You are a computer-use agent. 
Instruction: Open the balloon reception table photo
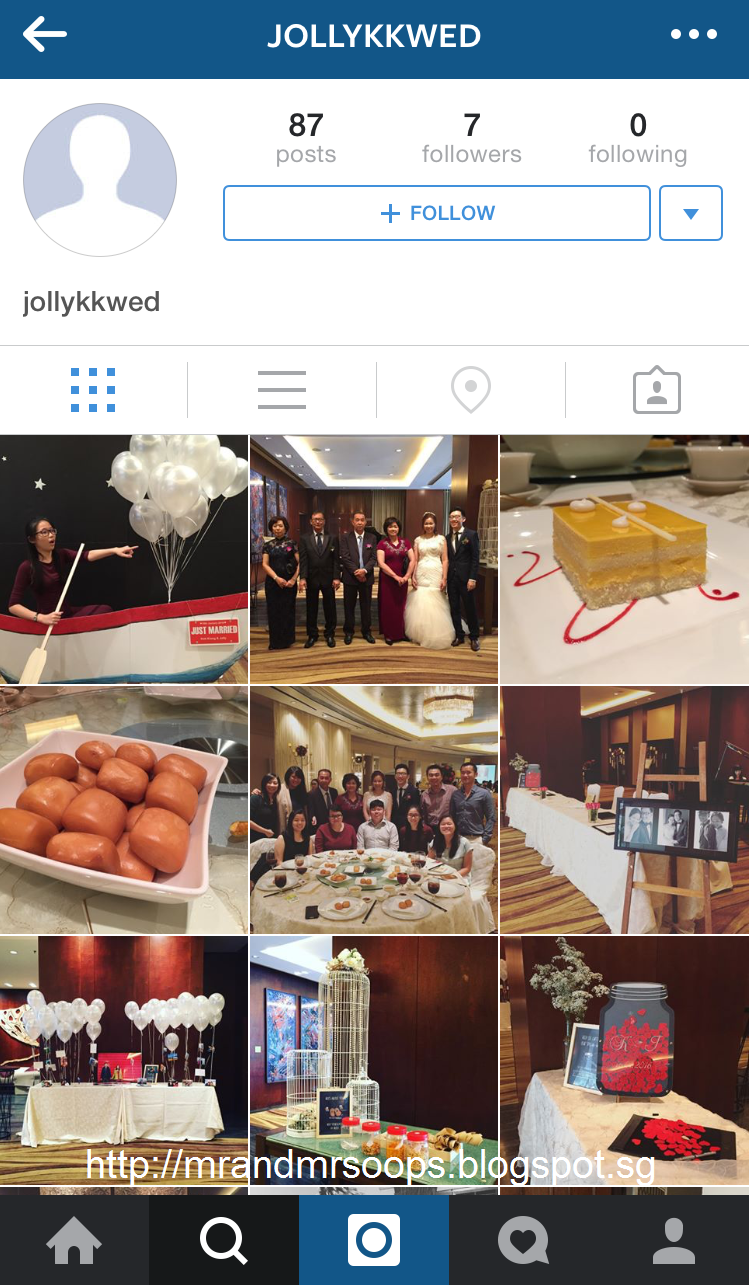pyautogui.click(x=124, y=1060)
